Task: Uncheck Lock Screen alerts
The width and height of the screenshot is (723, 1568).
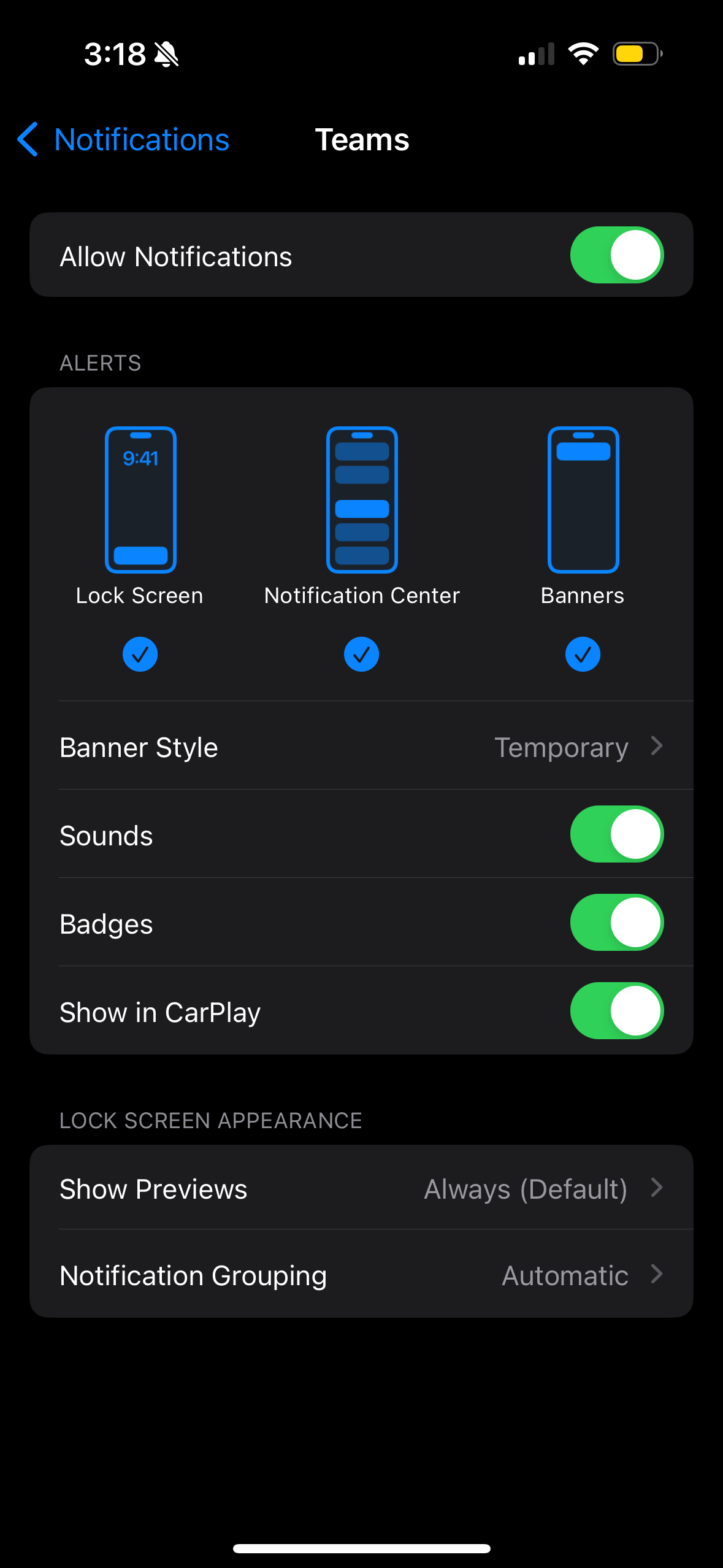Action: pyautogui.click(x=140, y=654)
